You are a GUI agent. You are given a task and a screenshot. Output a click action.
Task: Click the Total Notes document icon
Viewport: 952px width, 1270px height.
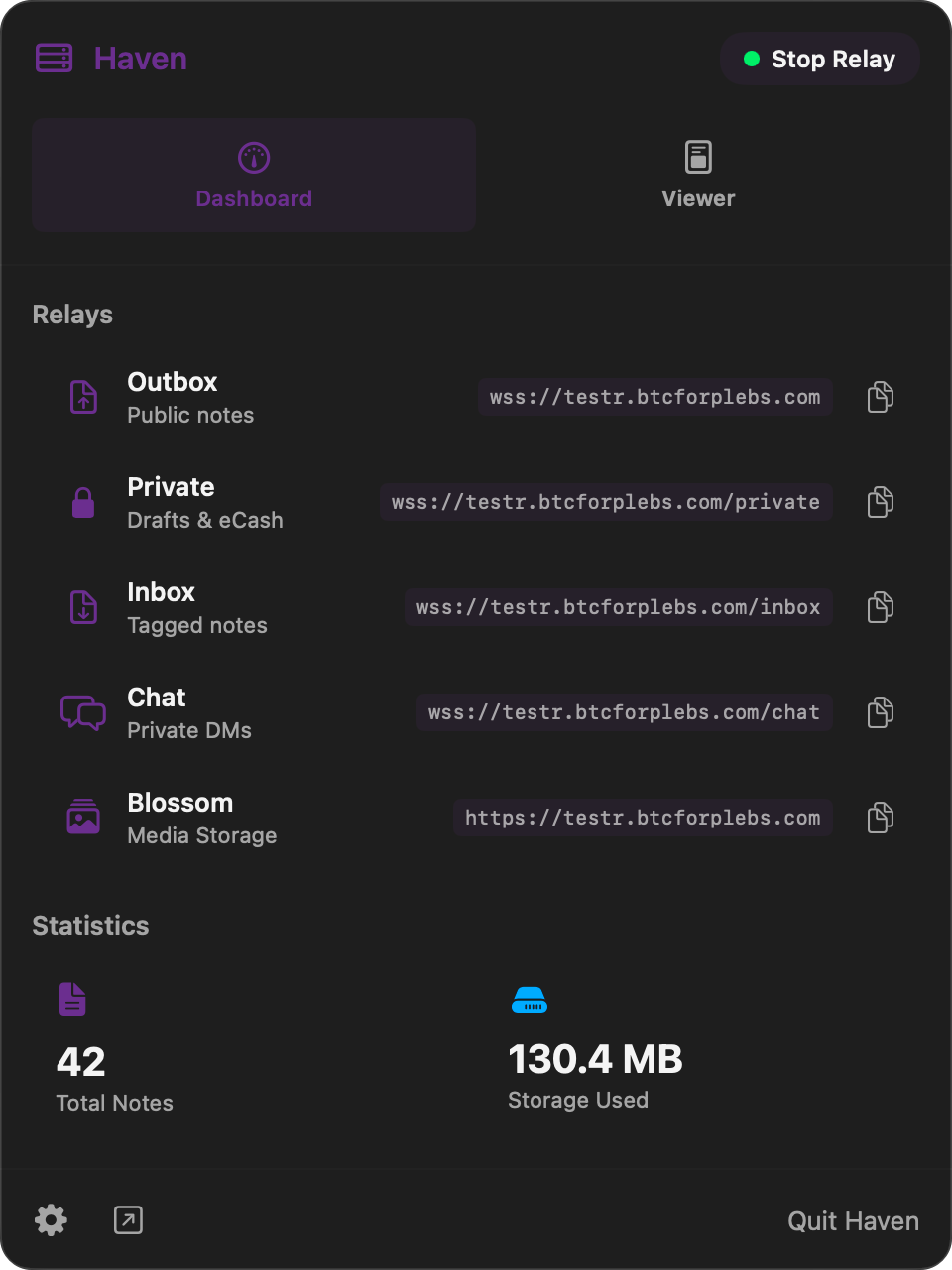point(72,999)
